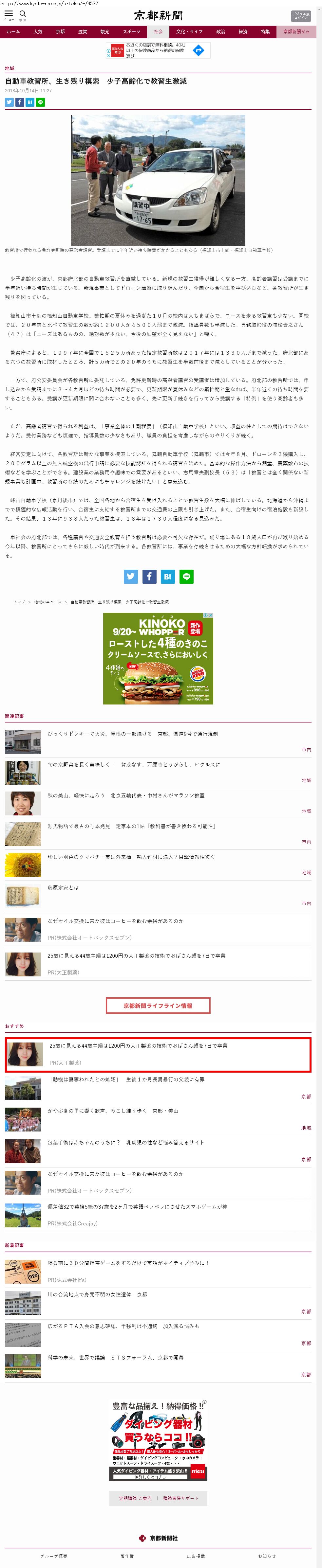This screenshot has height=1568, width=322.
Task: Open the hamburger menu
Action: point(9,14)
